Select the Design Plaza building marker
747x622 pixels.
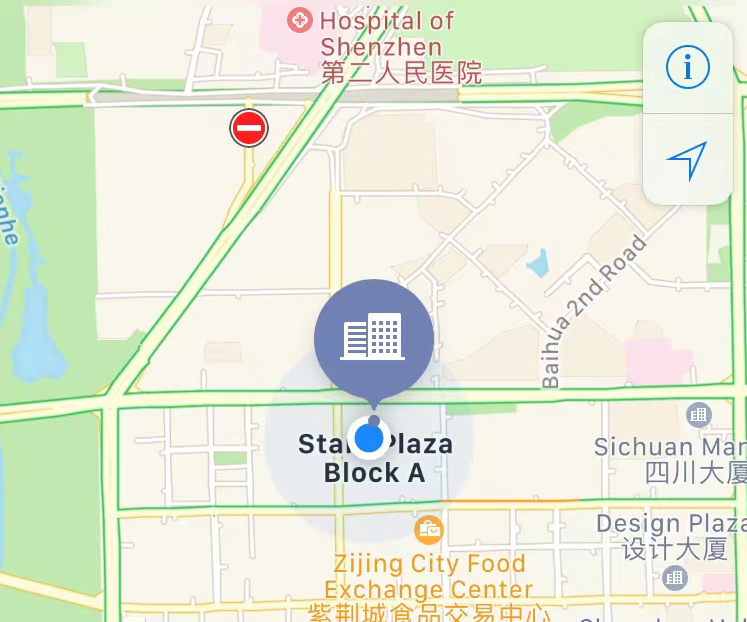tap(676, 577)
